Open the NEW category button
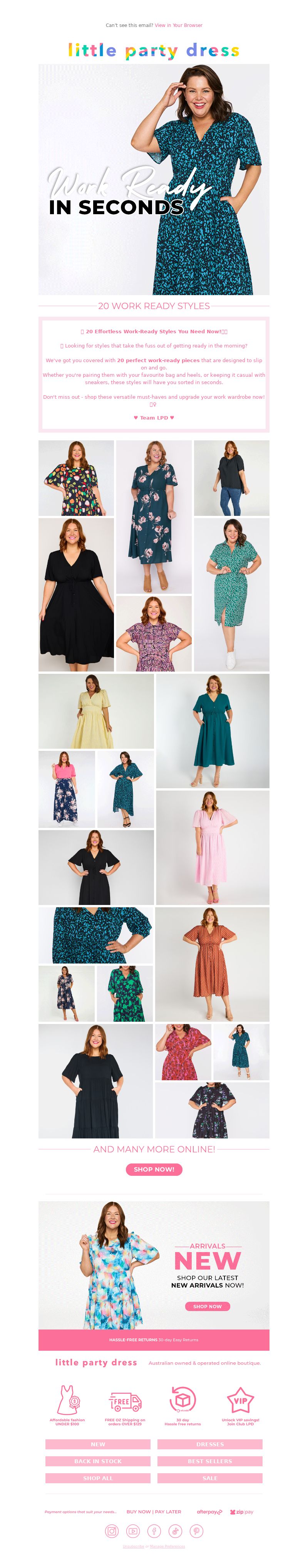Screen dimensions: 308x1568 click(x=97, y=1444)
